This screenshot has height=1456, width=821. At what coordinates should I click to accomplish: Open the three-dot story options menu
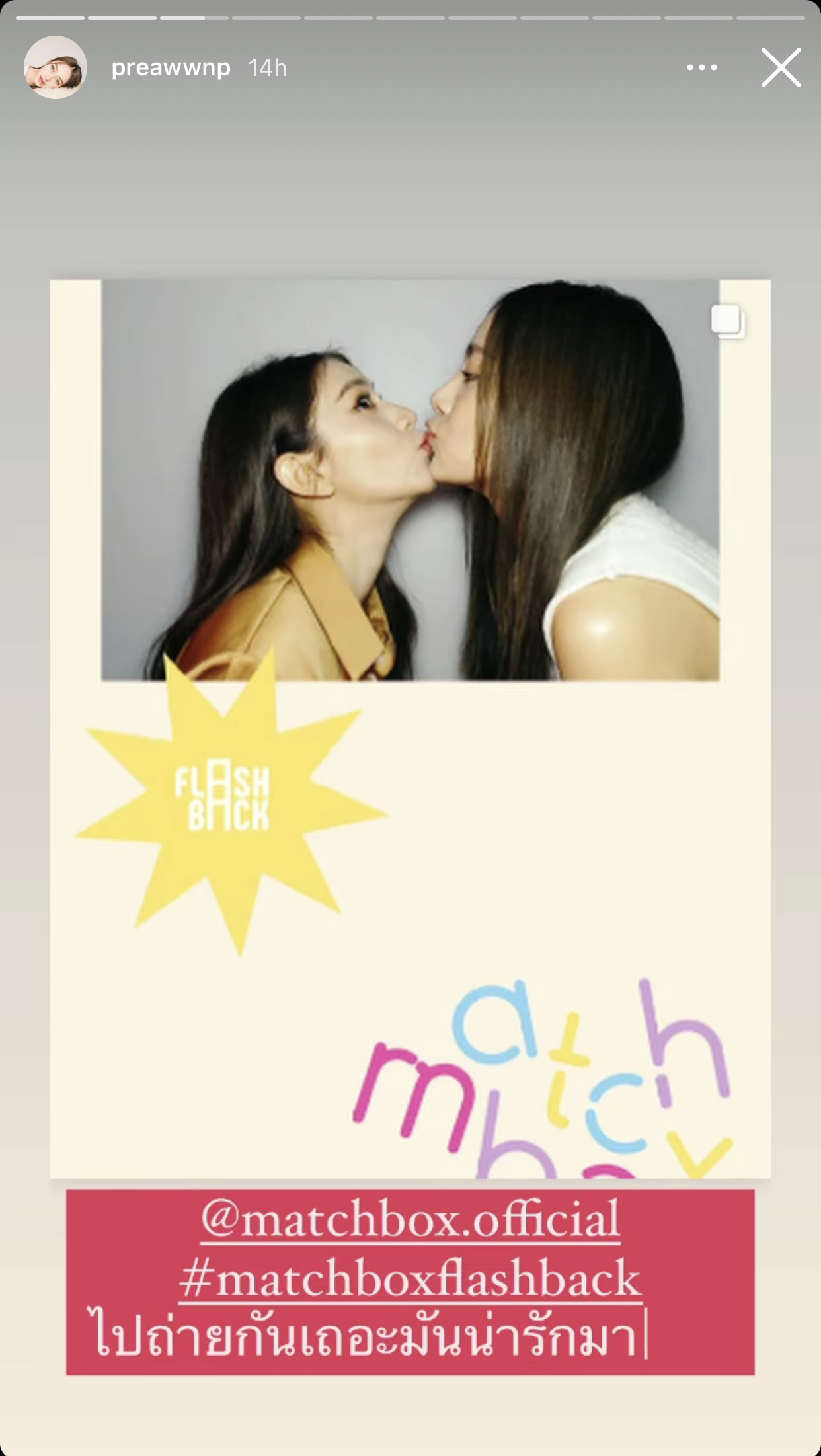click(701, 67)
